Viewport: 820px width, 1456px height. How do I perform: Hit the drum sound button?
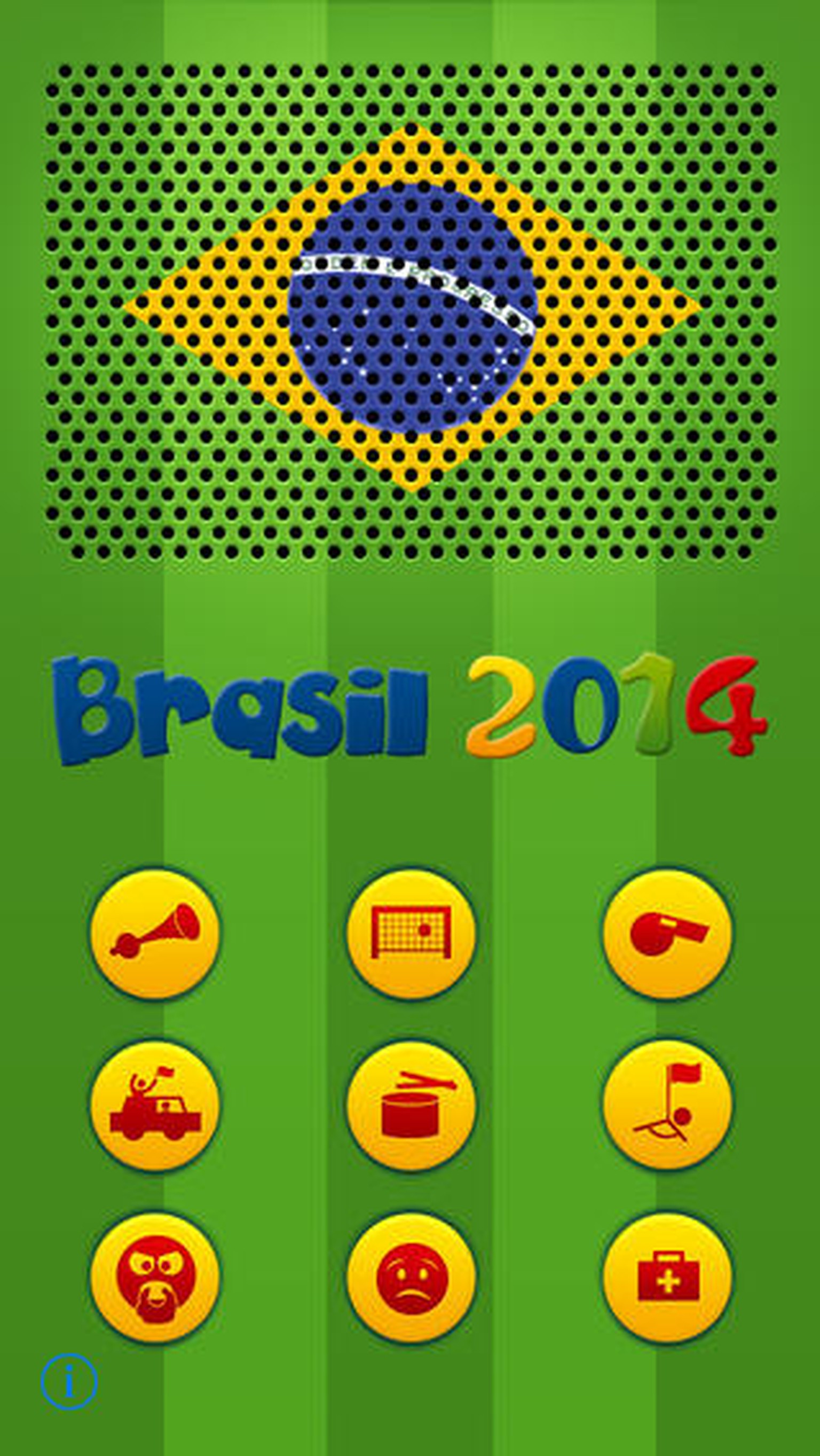point(411,1106)
